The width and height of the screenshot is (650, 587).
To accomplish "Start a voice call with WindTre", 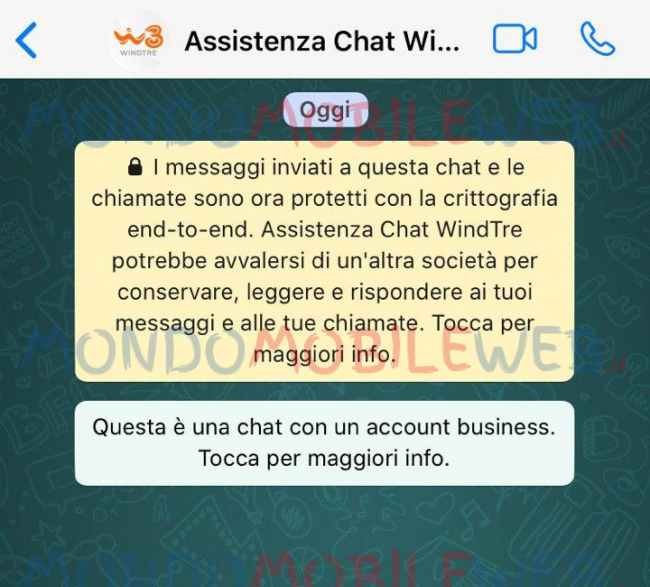I will pos(597,40).
